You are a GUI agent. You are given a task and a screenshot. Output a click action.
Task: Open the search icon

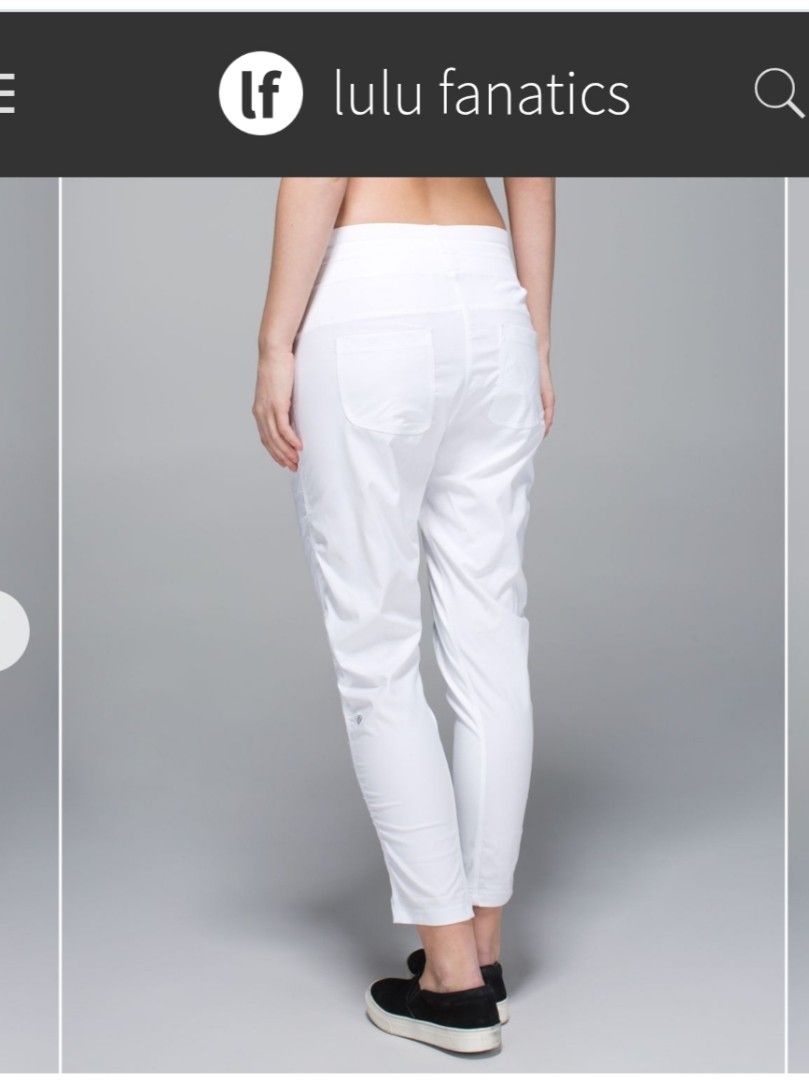click(778, 95)
